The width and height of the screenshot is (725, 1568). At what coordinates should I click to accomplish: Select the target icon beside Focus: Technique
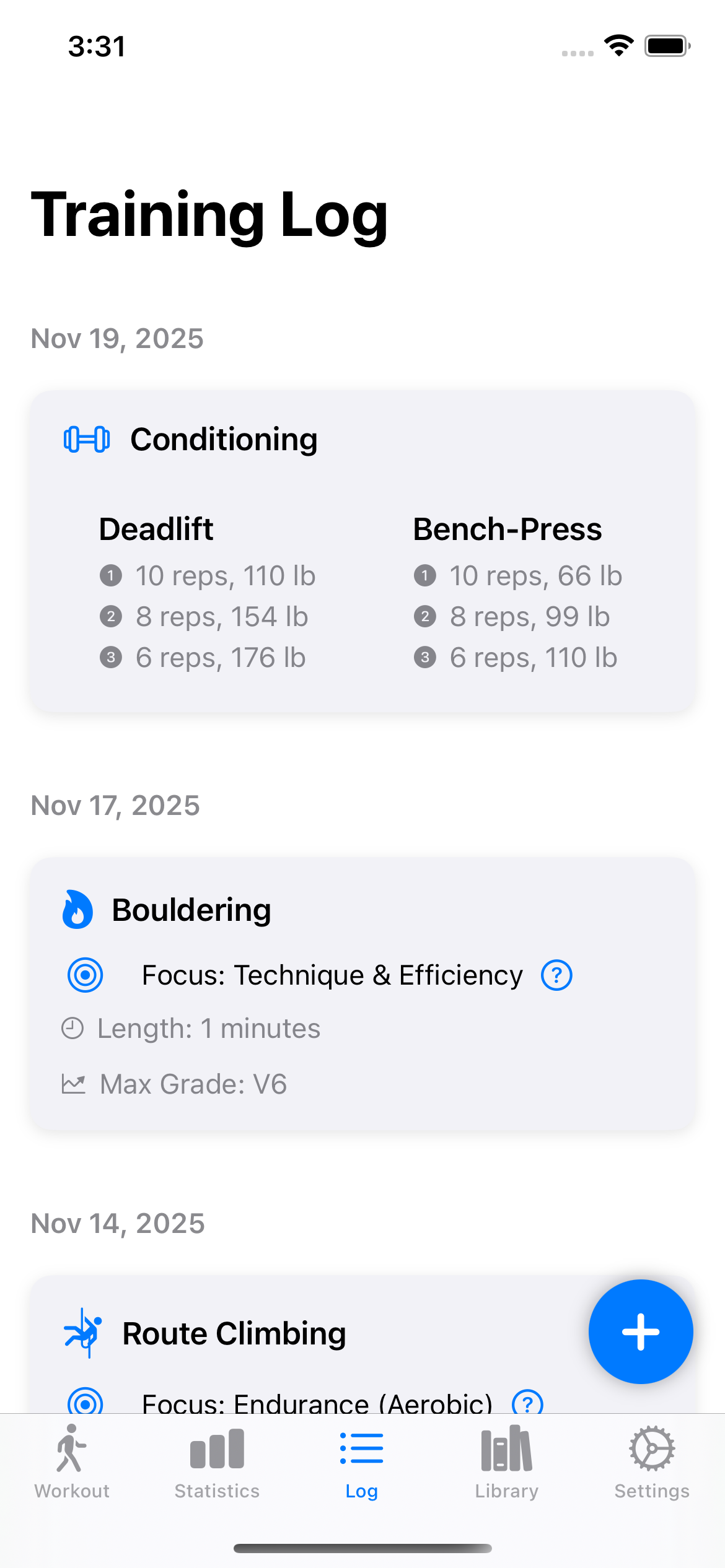(85, 974)
